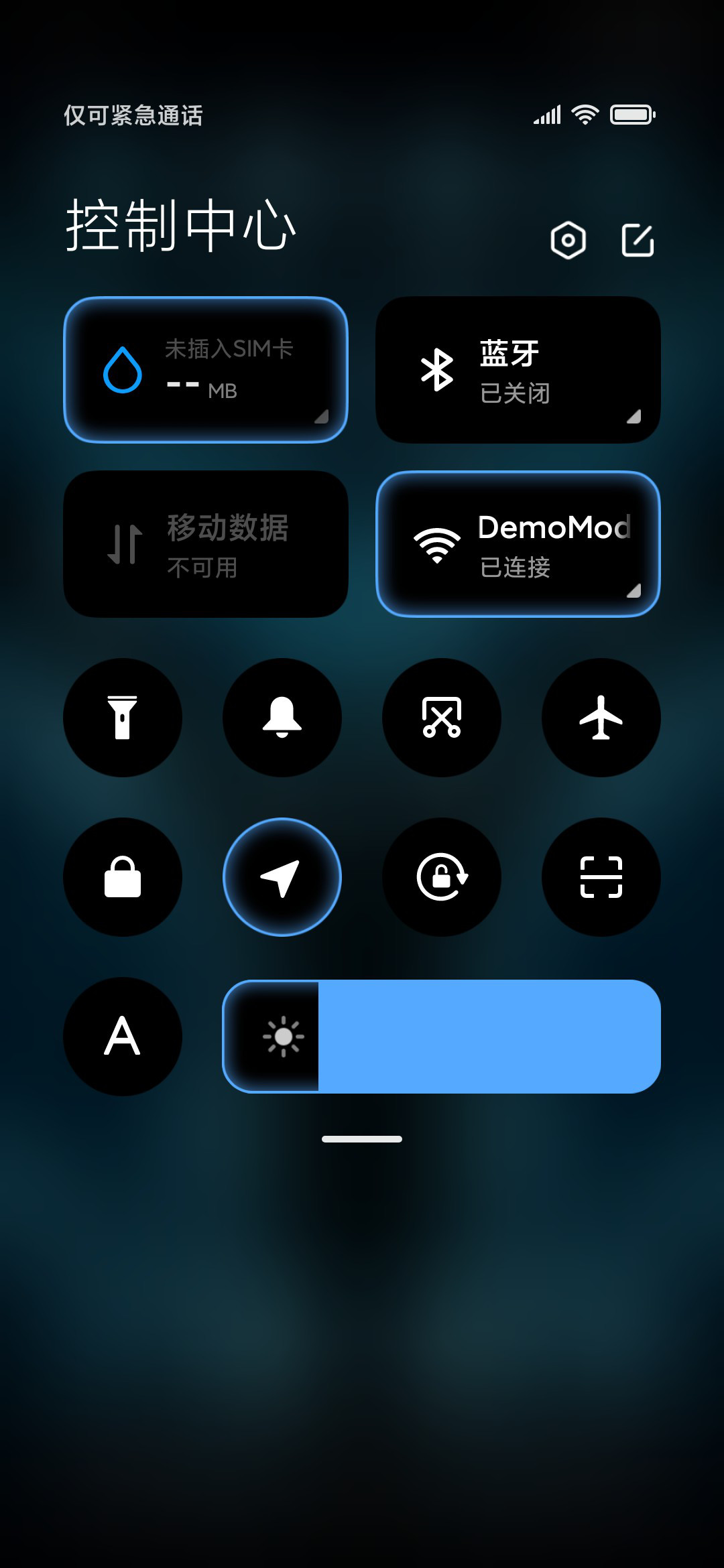
Task: Open settings via the hexagon gear icon
Action: click(x=568, y=240)
